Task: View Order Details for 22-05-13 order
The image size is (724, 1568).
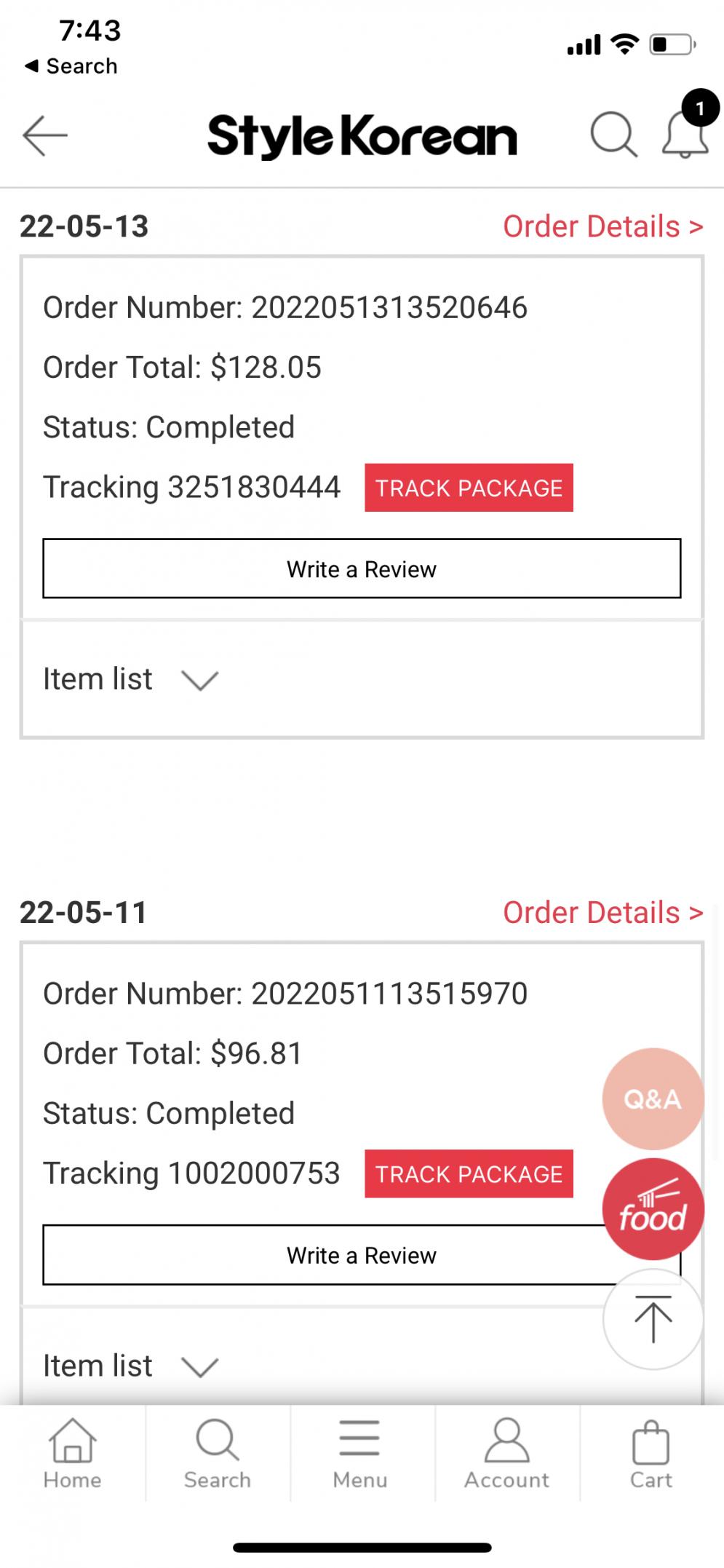Action: coord(602,226)
